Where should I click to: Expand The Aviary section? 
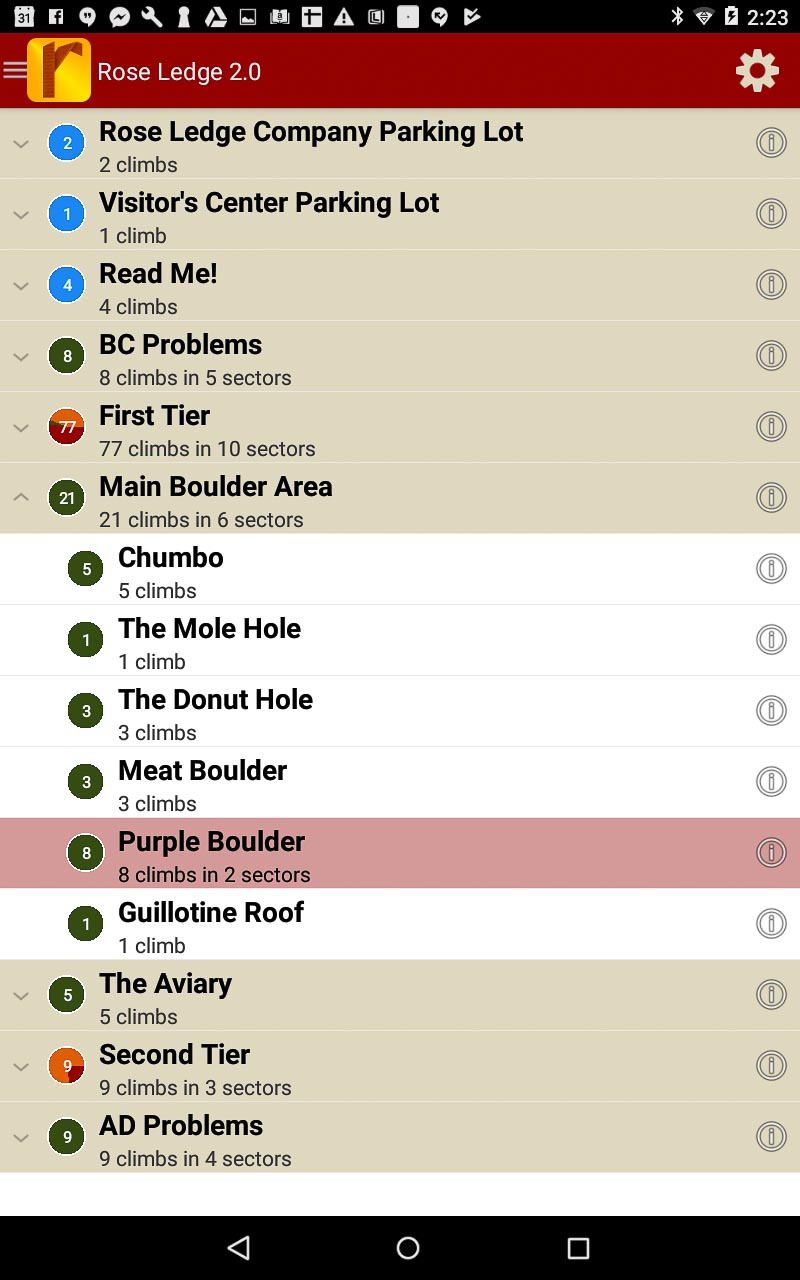click(20, 996)
